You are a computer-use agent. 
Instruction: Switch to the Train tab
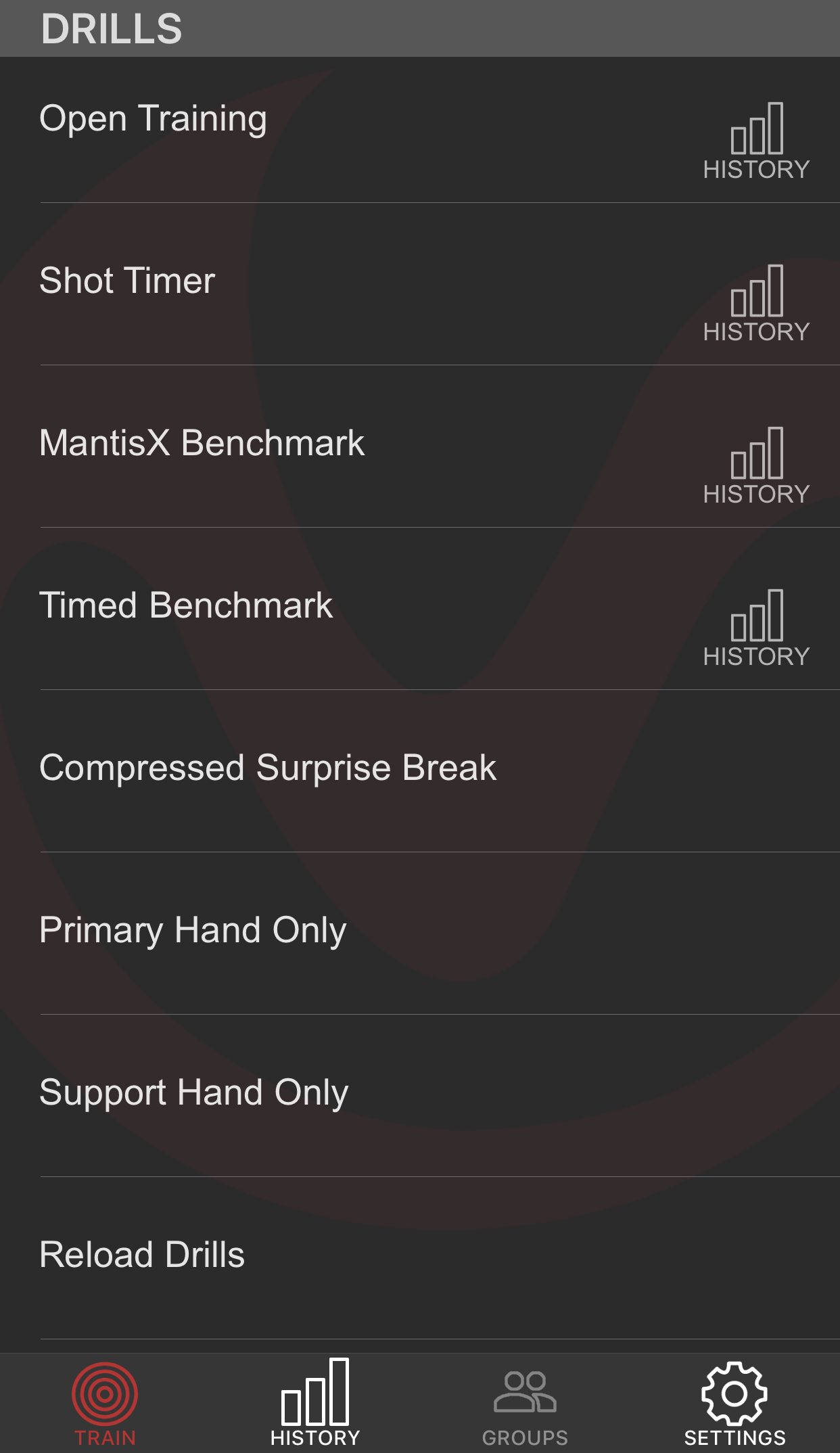[105, 1404]
